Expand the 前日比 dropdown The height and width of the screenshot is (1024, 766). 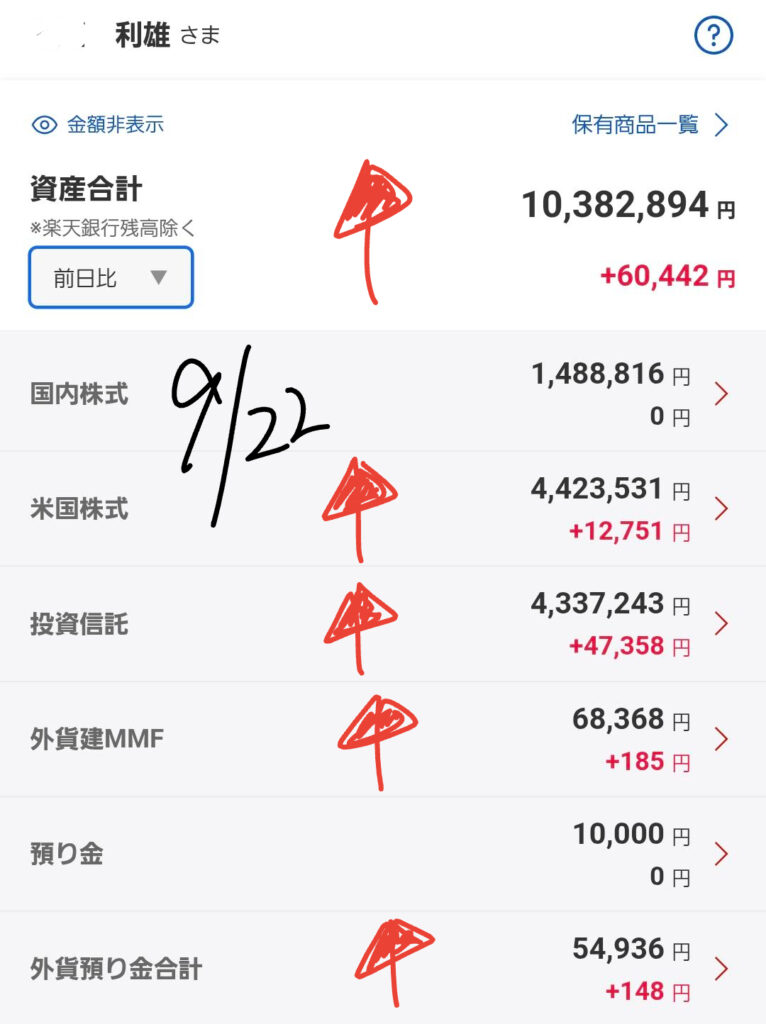(111, 278)
